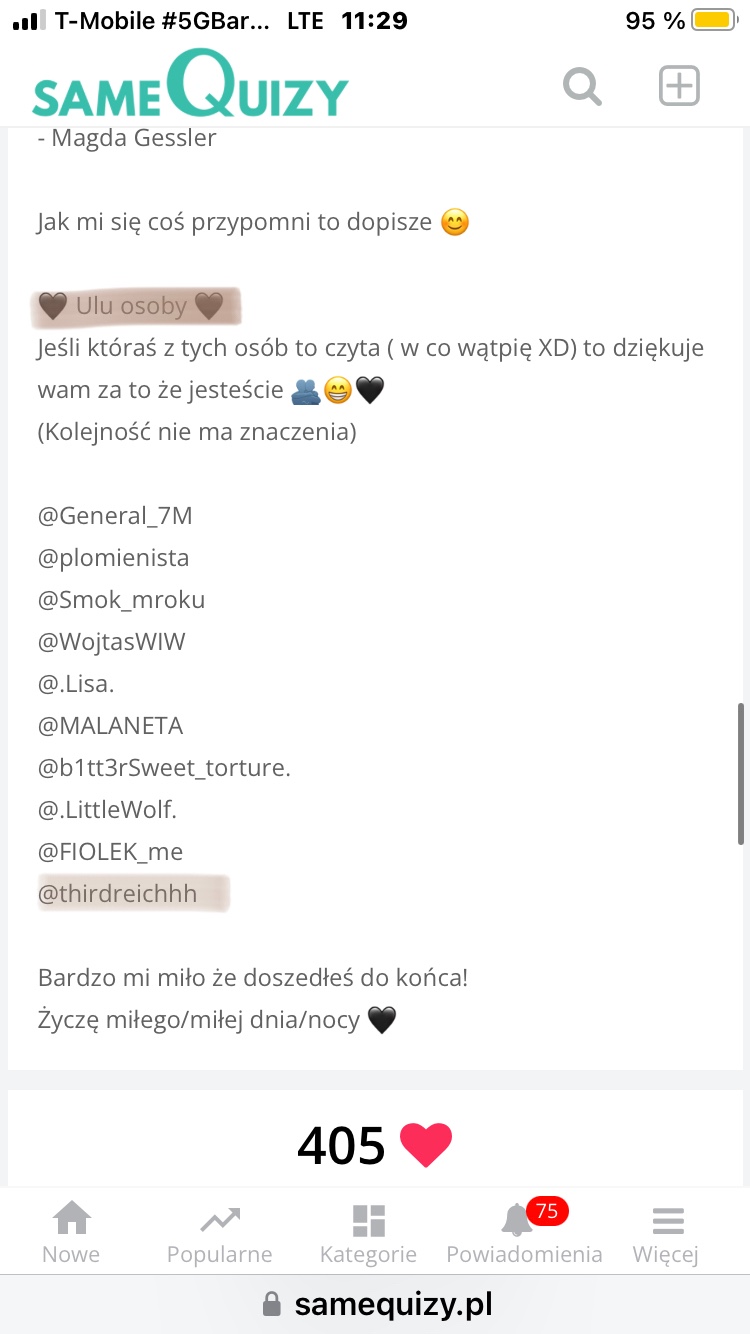Open the Kategorie tab
The image size is (750, 1334).
pyautogui.click(x=368, y=1233)
